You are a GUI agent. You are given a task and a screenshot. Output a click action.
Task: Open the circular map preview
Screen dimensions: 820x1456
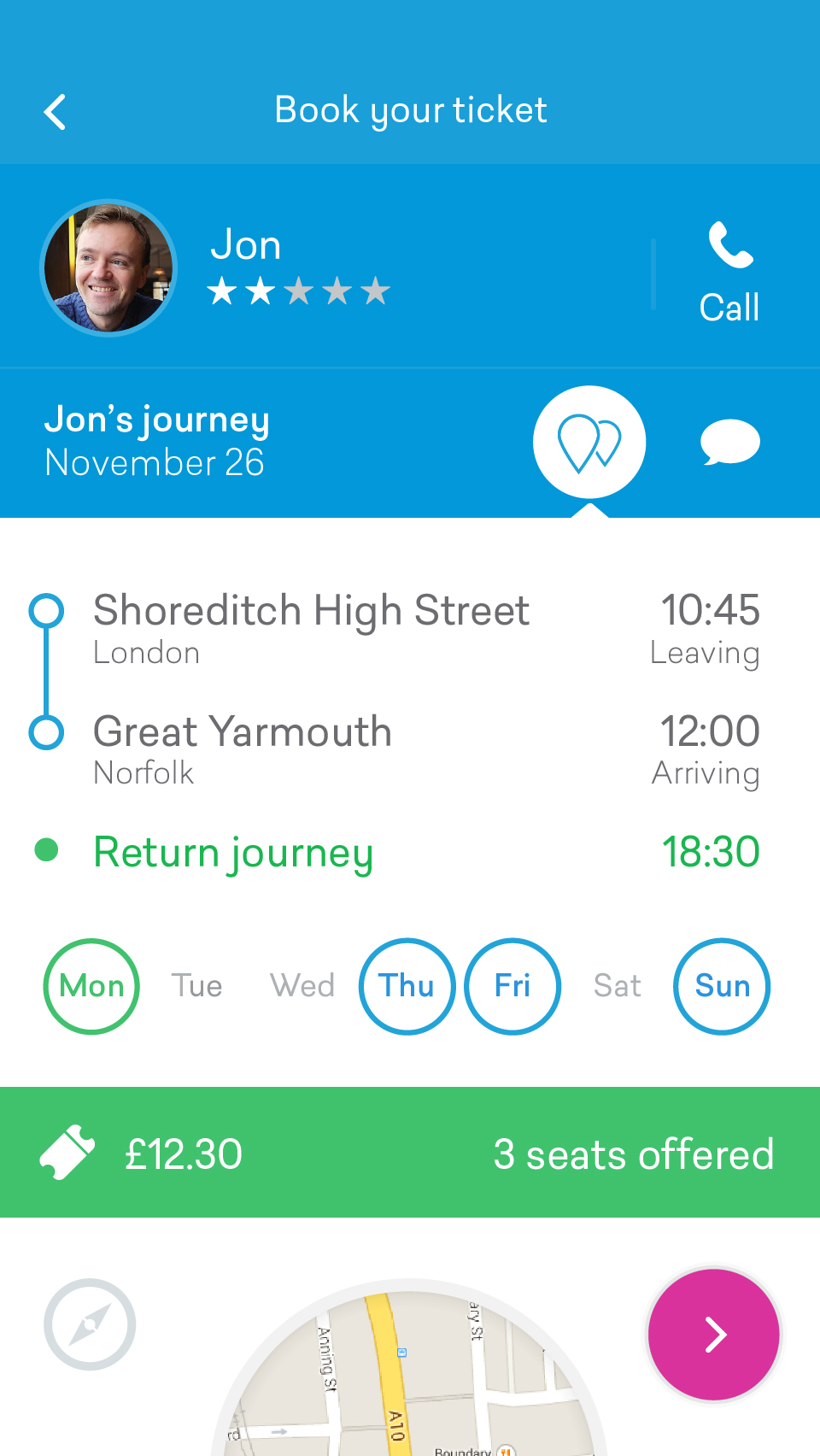[410, 1376]
